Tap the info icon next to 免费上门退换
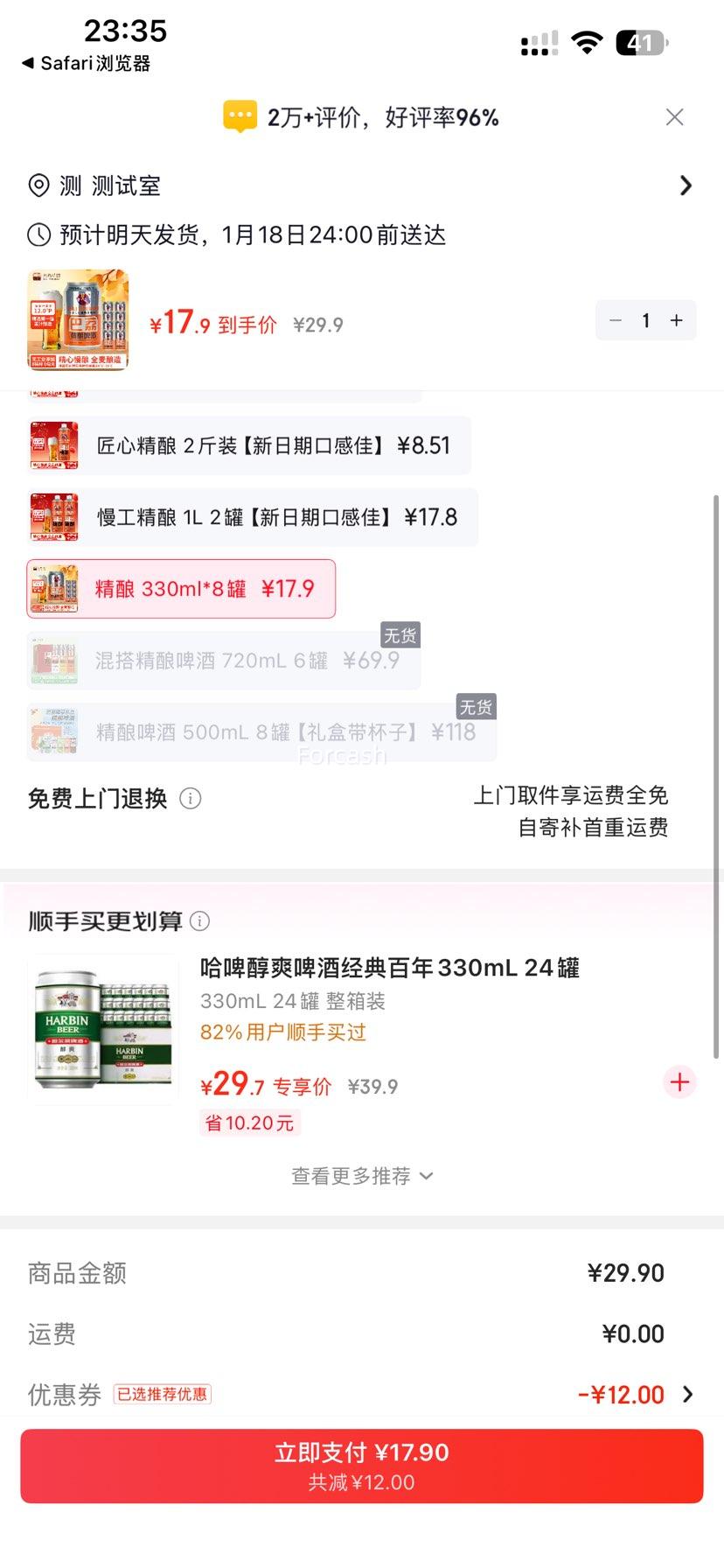This screenshot has height=1568, width=724. click(191, 798)
